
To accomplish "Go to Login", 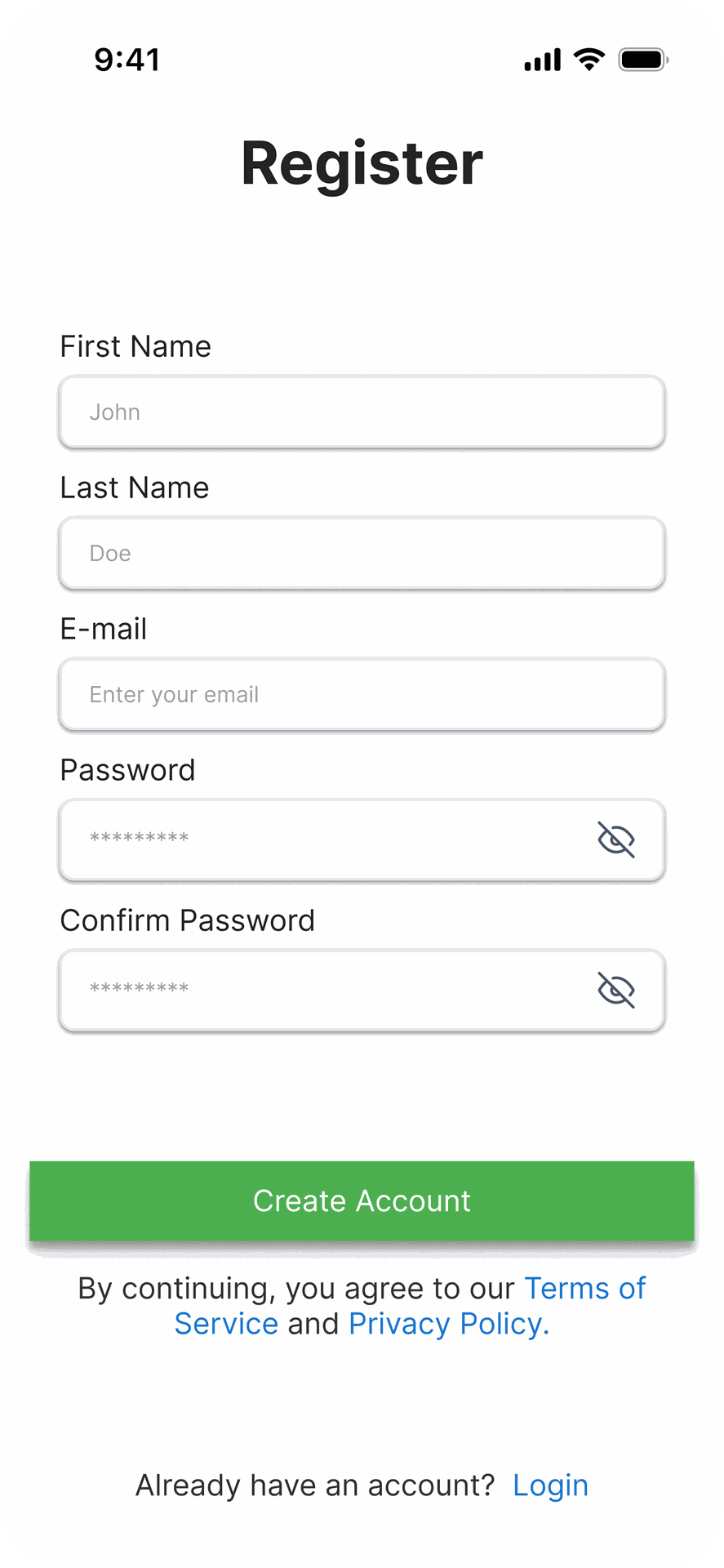I will point(550,1486).
